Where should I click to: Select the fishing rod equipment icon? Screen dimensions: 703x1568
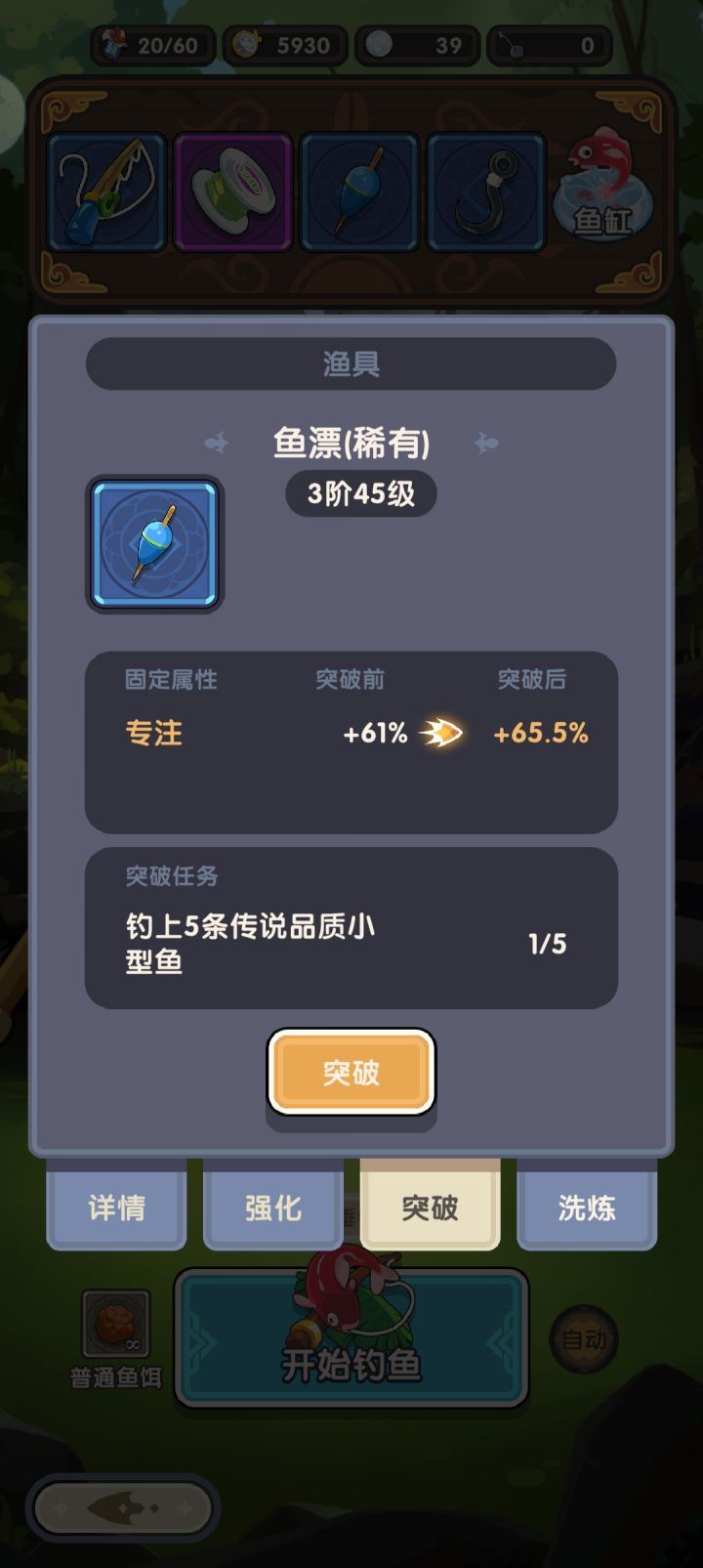point(107,192)
